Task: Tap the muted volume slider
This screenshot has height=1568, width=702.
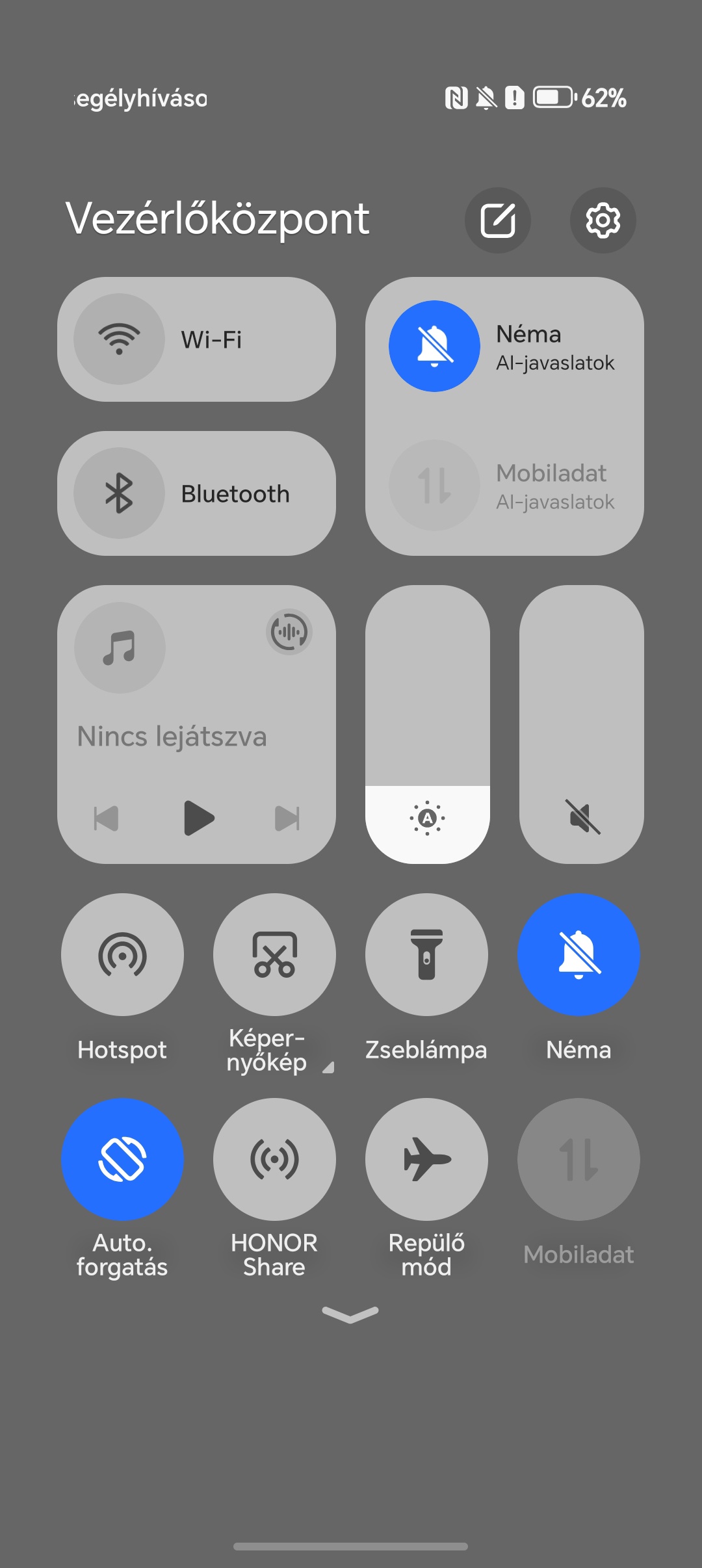Action: [x=582, y=724]
